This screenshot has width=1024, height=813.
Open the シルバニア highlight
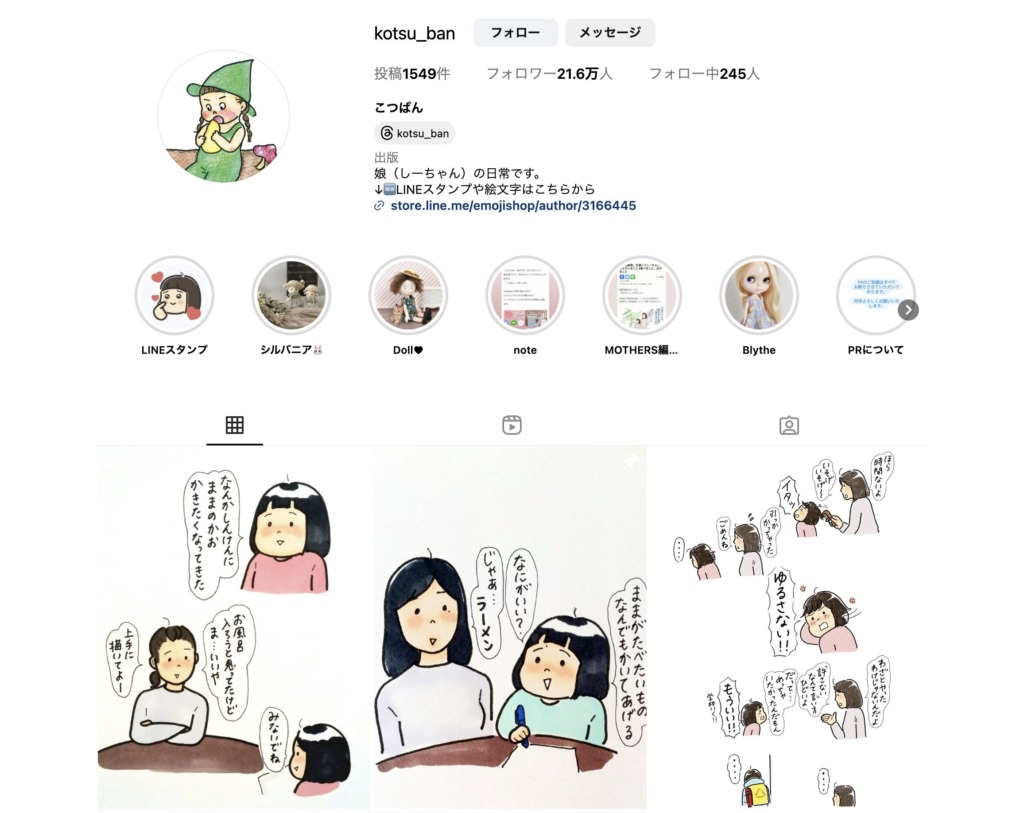291,295
